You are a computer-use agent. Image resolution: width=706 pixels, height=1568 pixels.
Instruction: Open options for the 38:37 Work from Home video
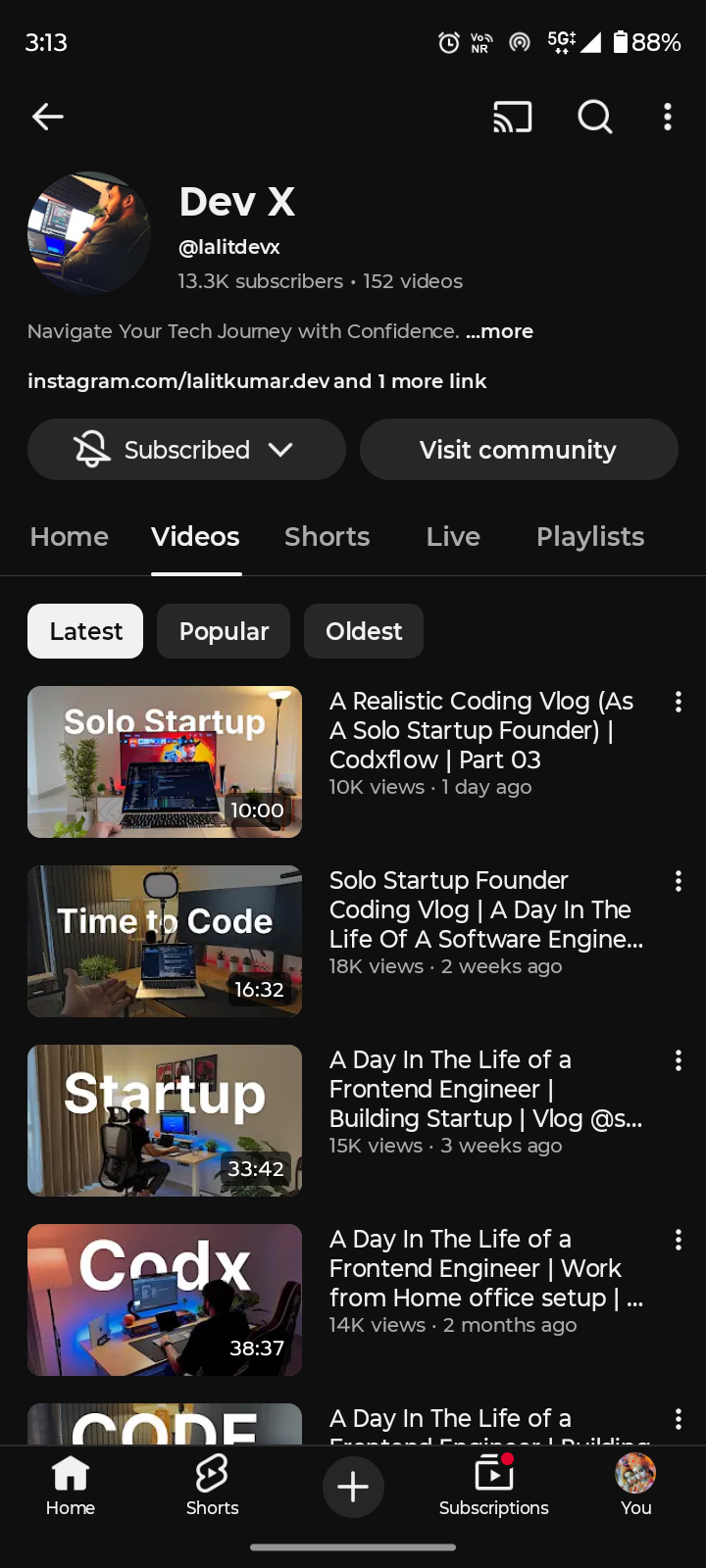[x=679, y=1240]
